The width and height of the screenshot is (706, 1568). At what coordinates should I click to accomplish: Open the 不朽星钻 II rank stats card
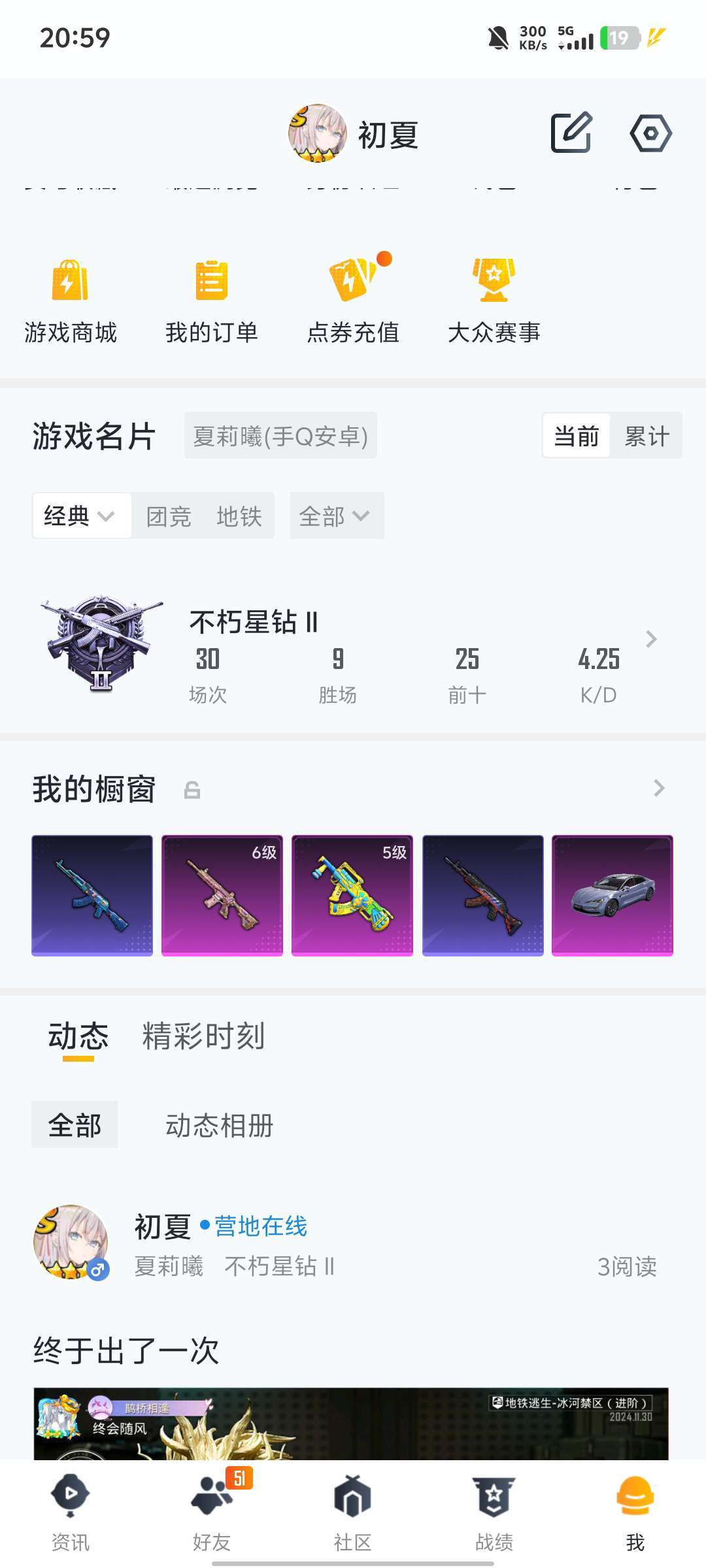(x=353, y=647)
